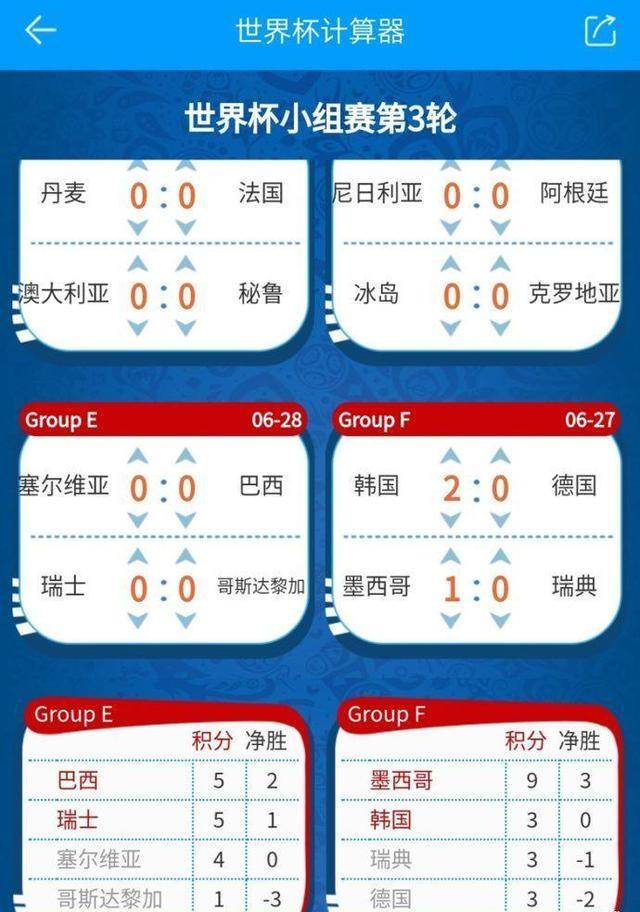
Task: Decrease Korea's score against Germany
Action: (452, 520)
